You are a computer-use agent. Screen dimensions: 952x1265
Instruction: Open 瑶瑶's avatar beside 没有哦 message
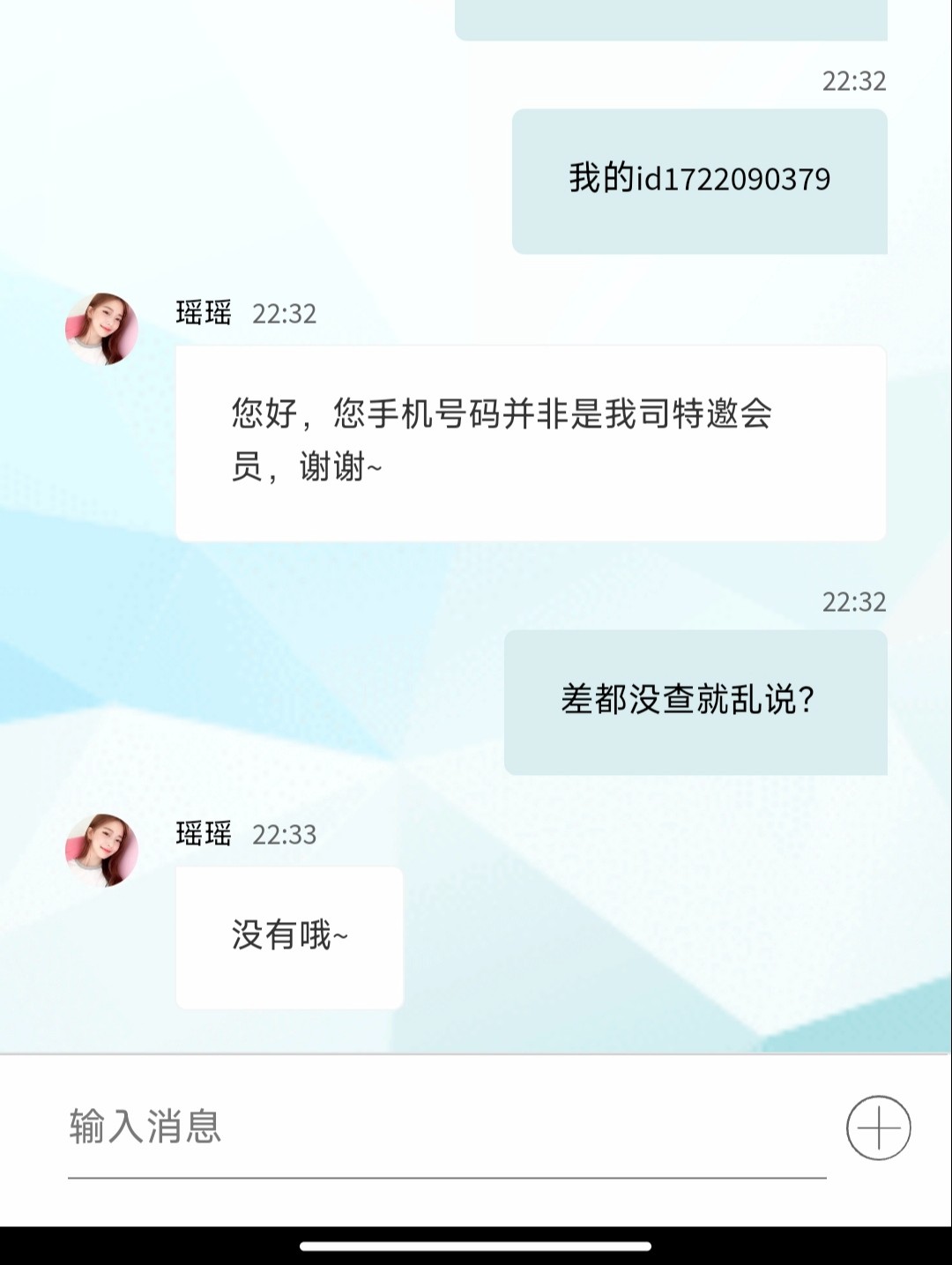(x=102, y=850)
